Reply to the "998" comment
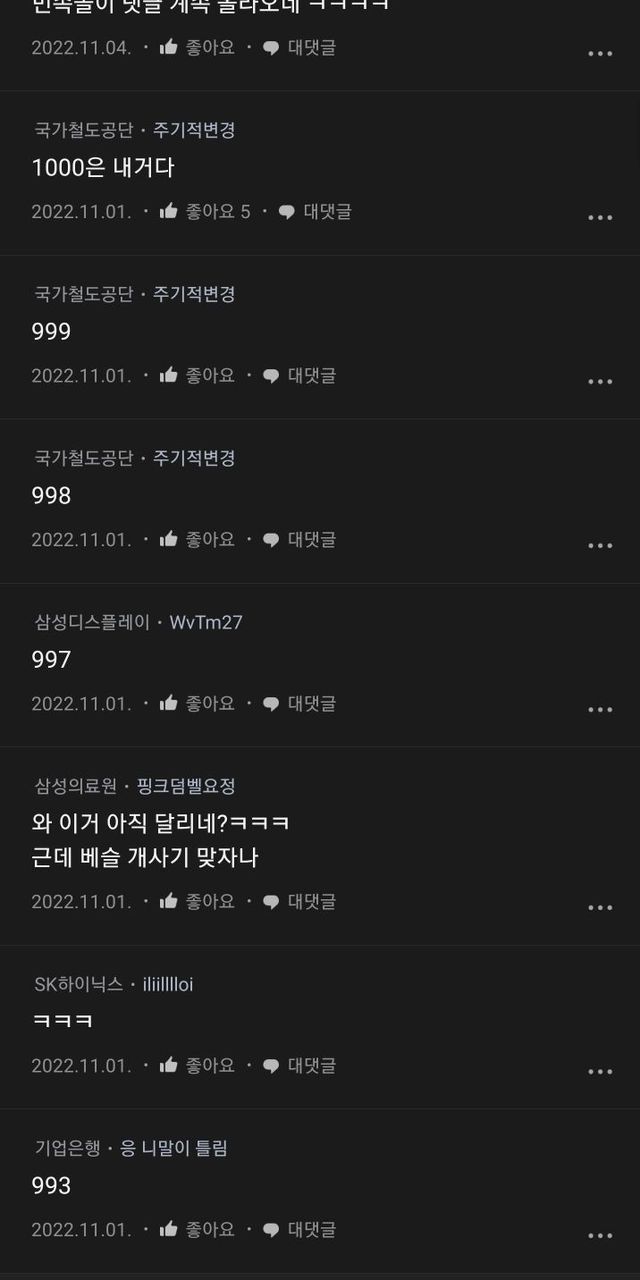This screenshot has width=640, height=1280. click(299, 539)
